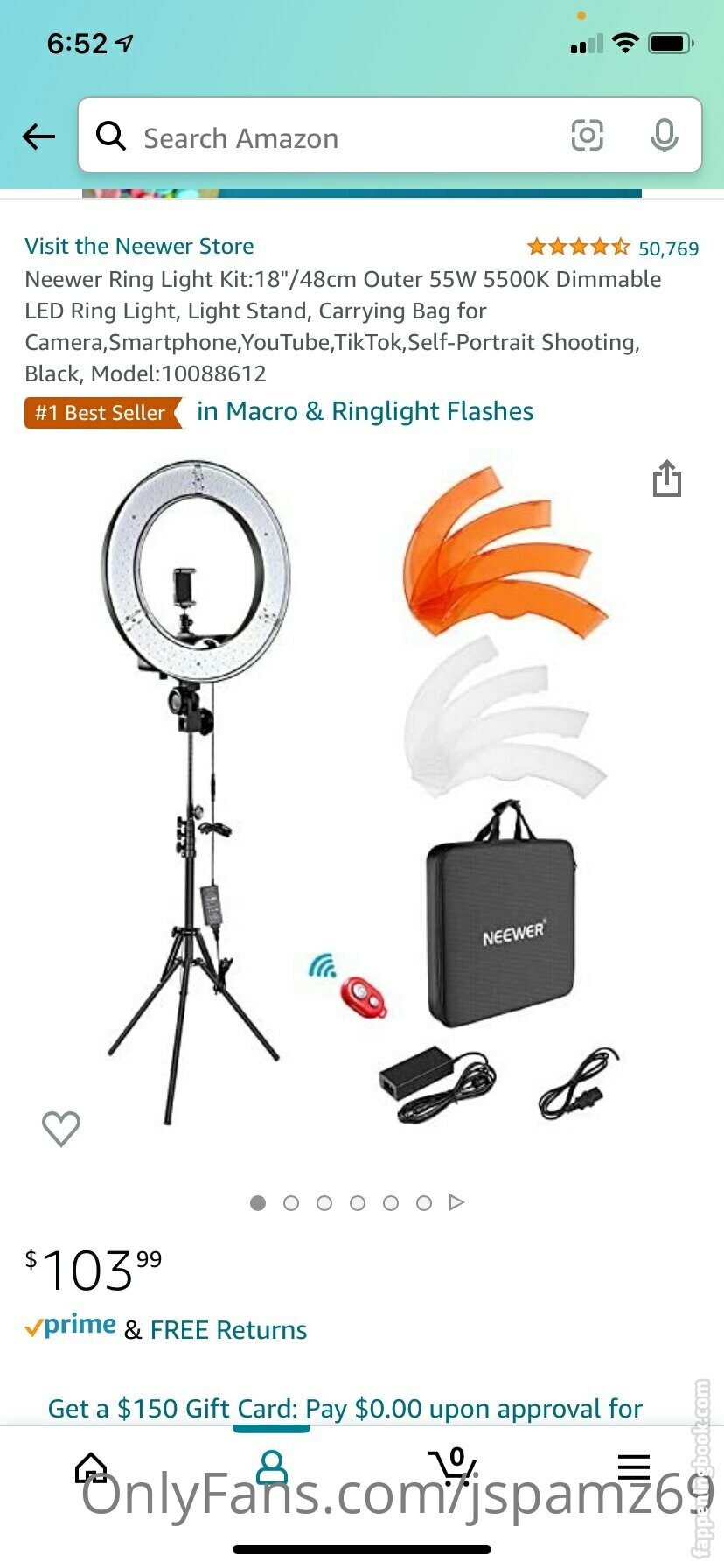The width and height of the screenshot is (724, 1568).
Task: Open the hamburger menu tab
Action: tap(633, 1467)
